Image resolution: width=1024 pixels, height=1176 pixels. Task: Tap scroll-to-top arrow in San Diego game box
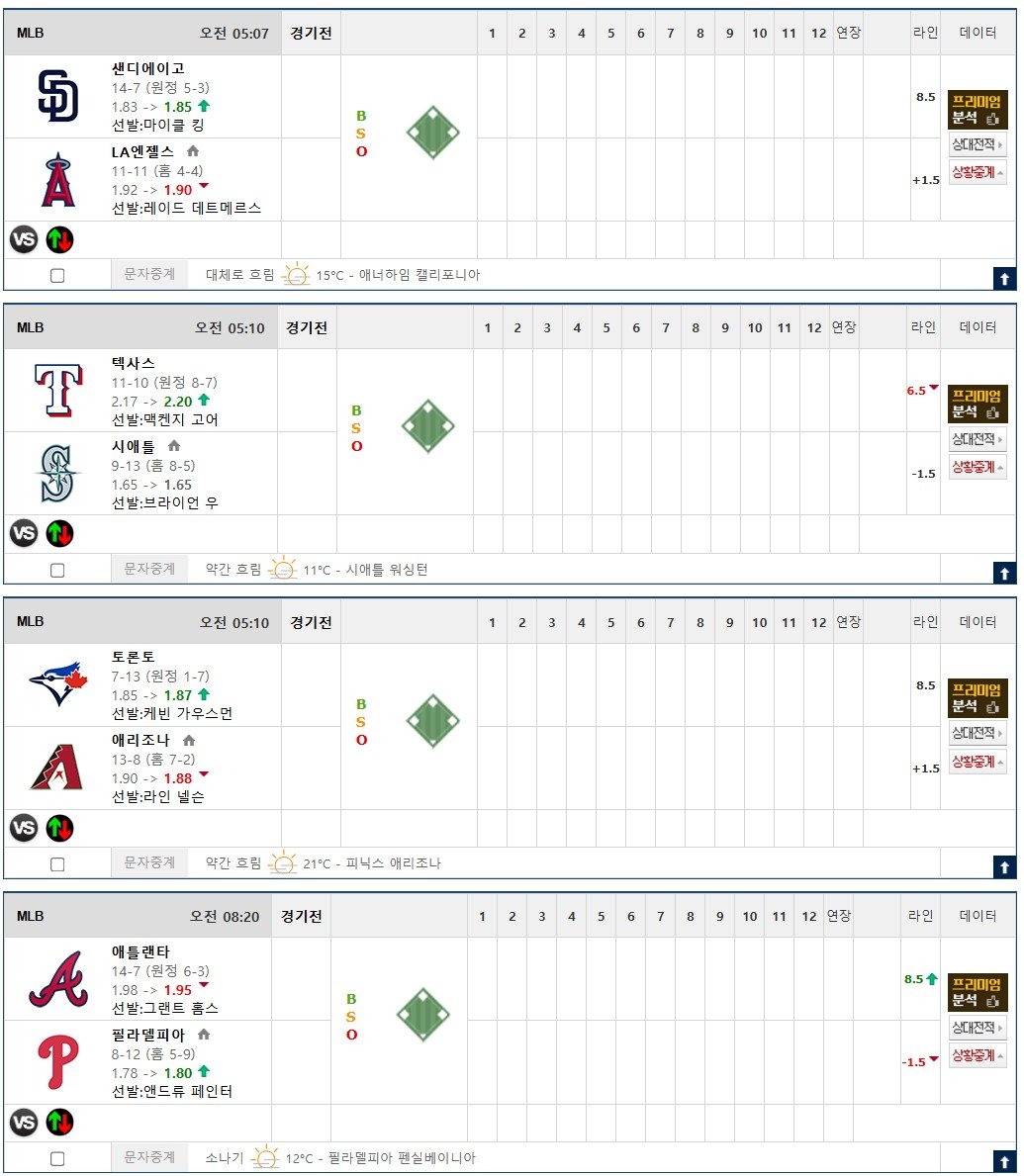[x=1004, y=279]
